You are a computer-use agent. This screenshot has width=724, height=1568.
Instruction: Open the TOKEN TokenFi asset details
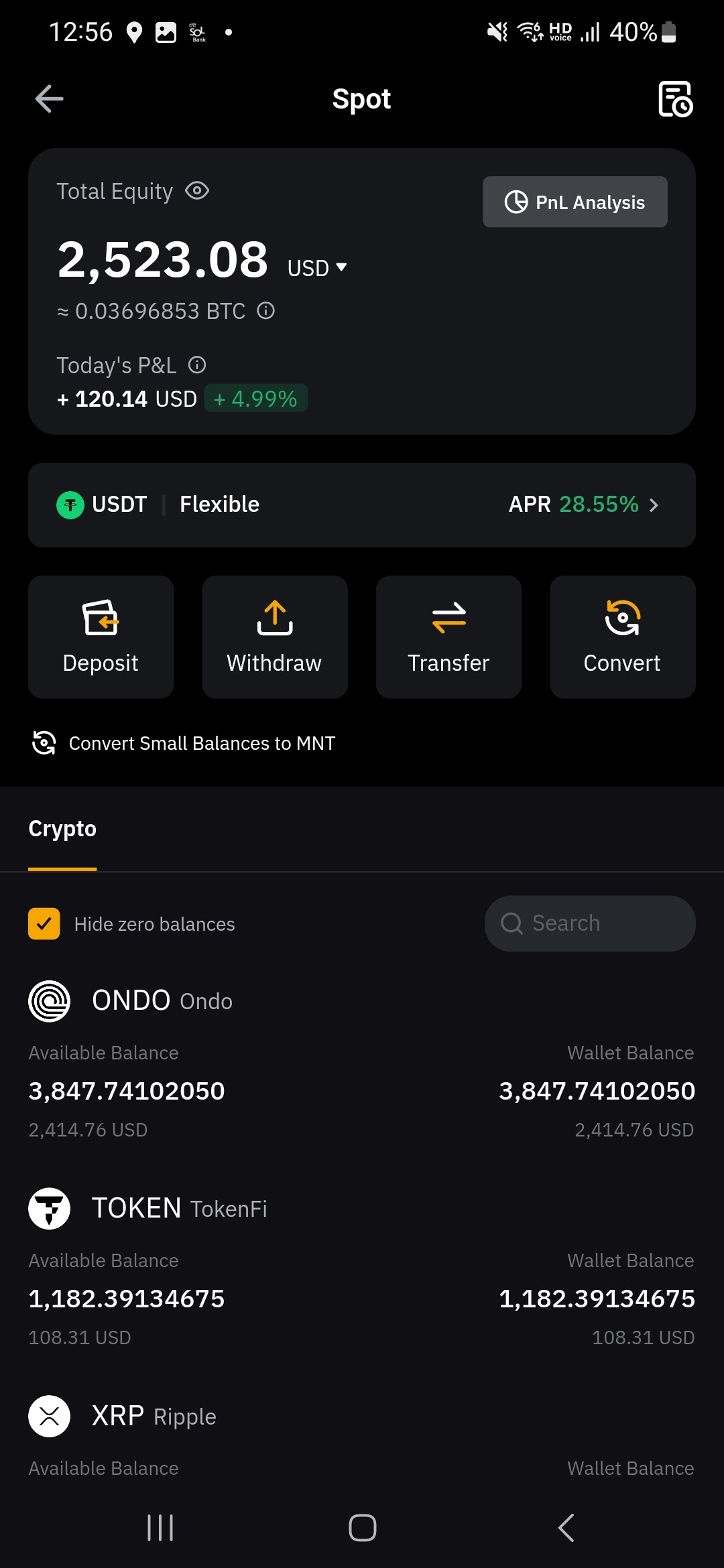click(362, 1266)
